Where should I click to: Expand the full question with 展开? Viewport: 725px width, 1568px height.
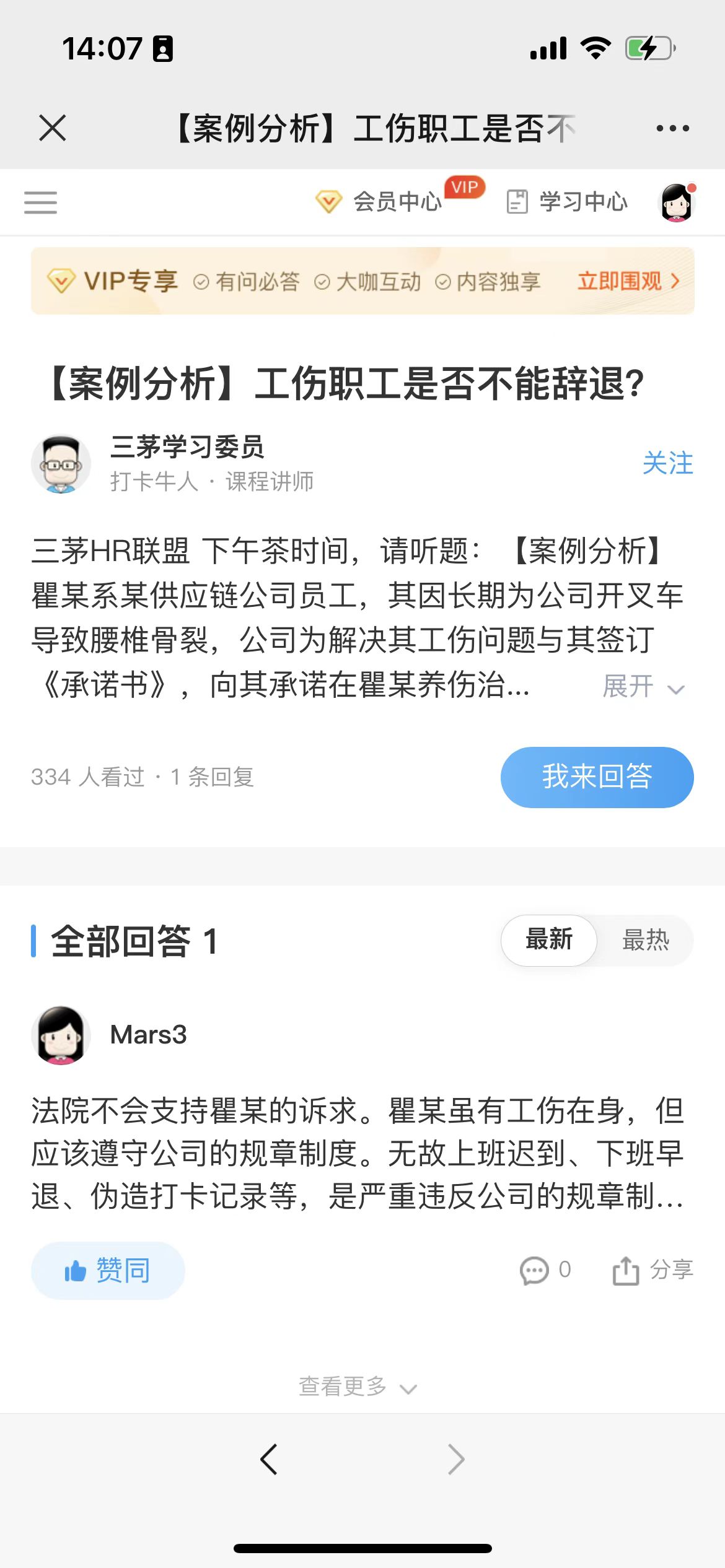tap(643, 687)
